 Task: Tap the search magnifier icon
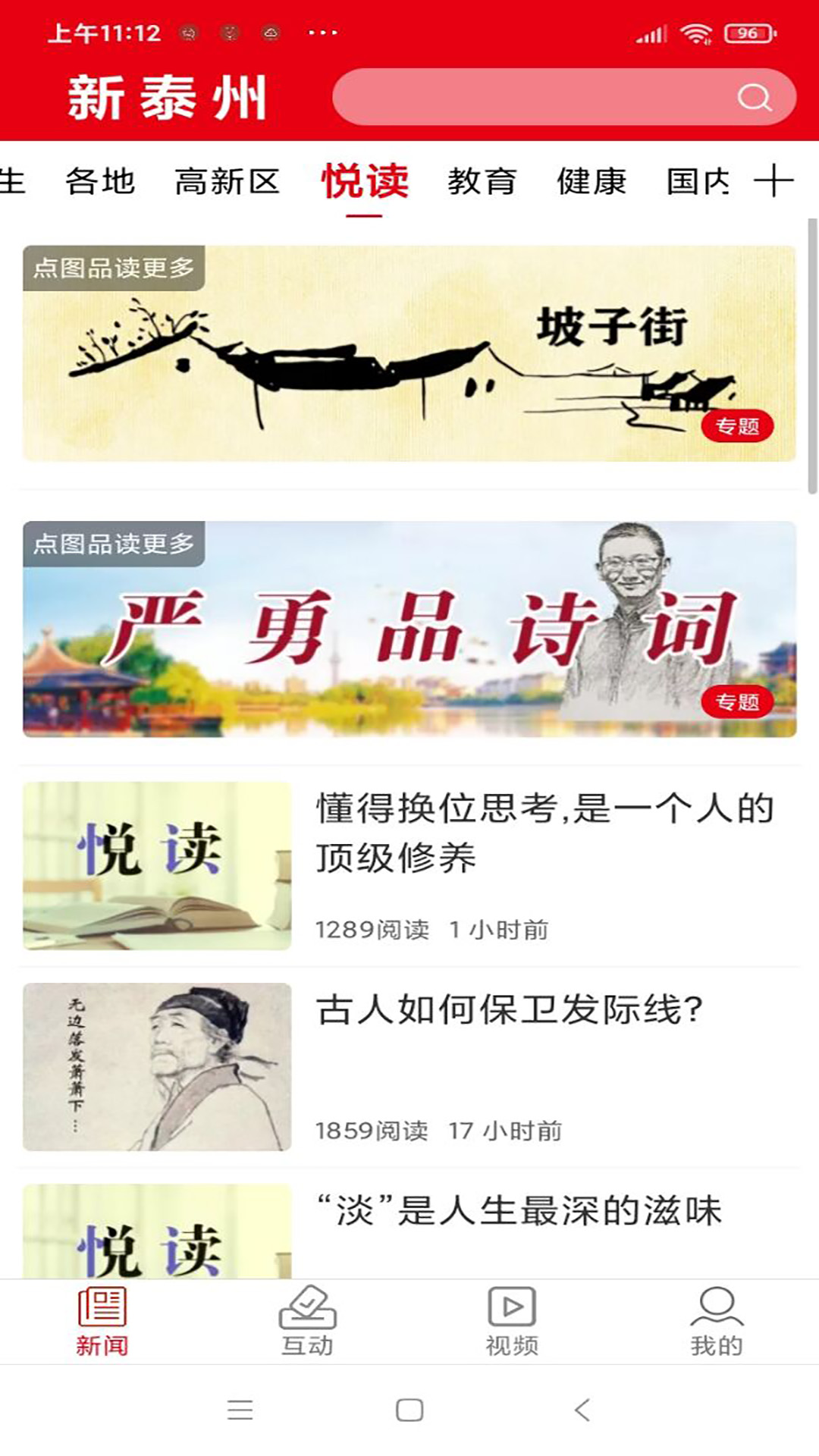tap(753, 96)
